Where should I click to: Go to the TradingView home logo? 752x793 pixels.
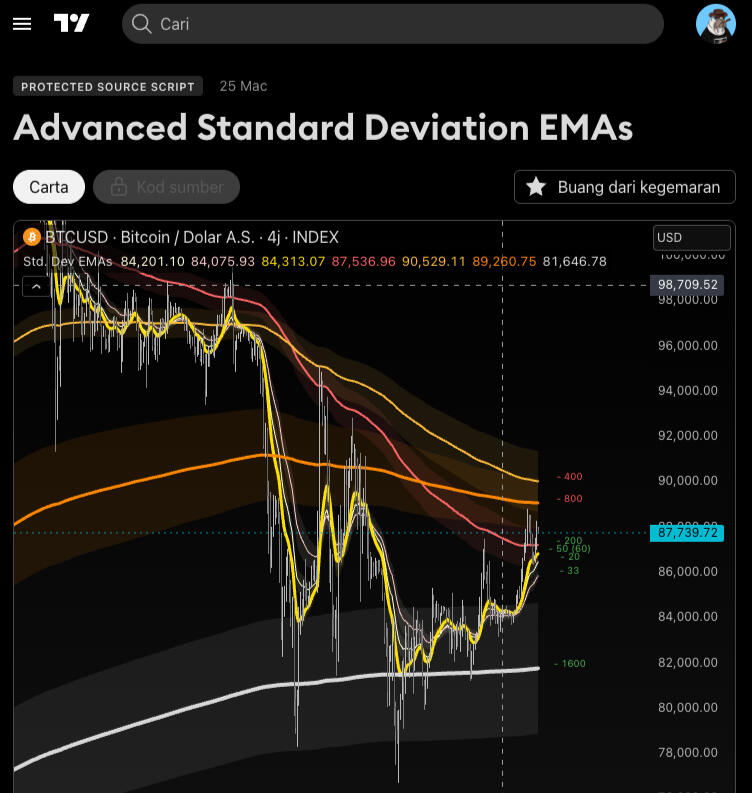[x=72, y=24]
